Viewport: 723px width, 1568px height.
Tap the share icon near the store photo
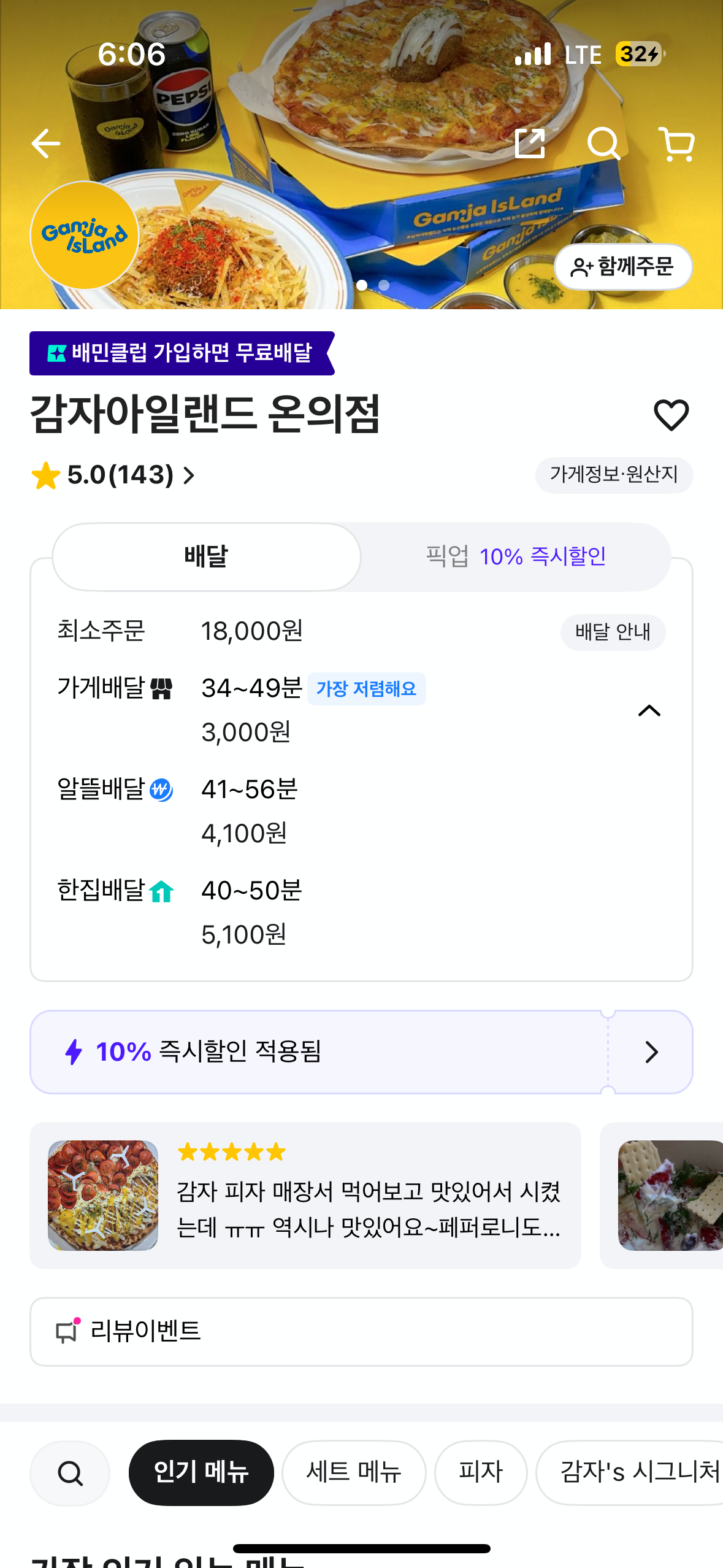[530, 144]
